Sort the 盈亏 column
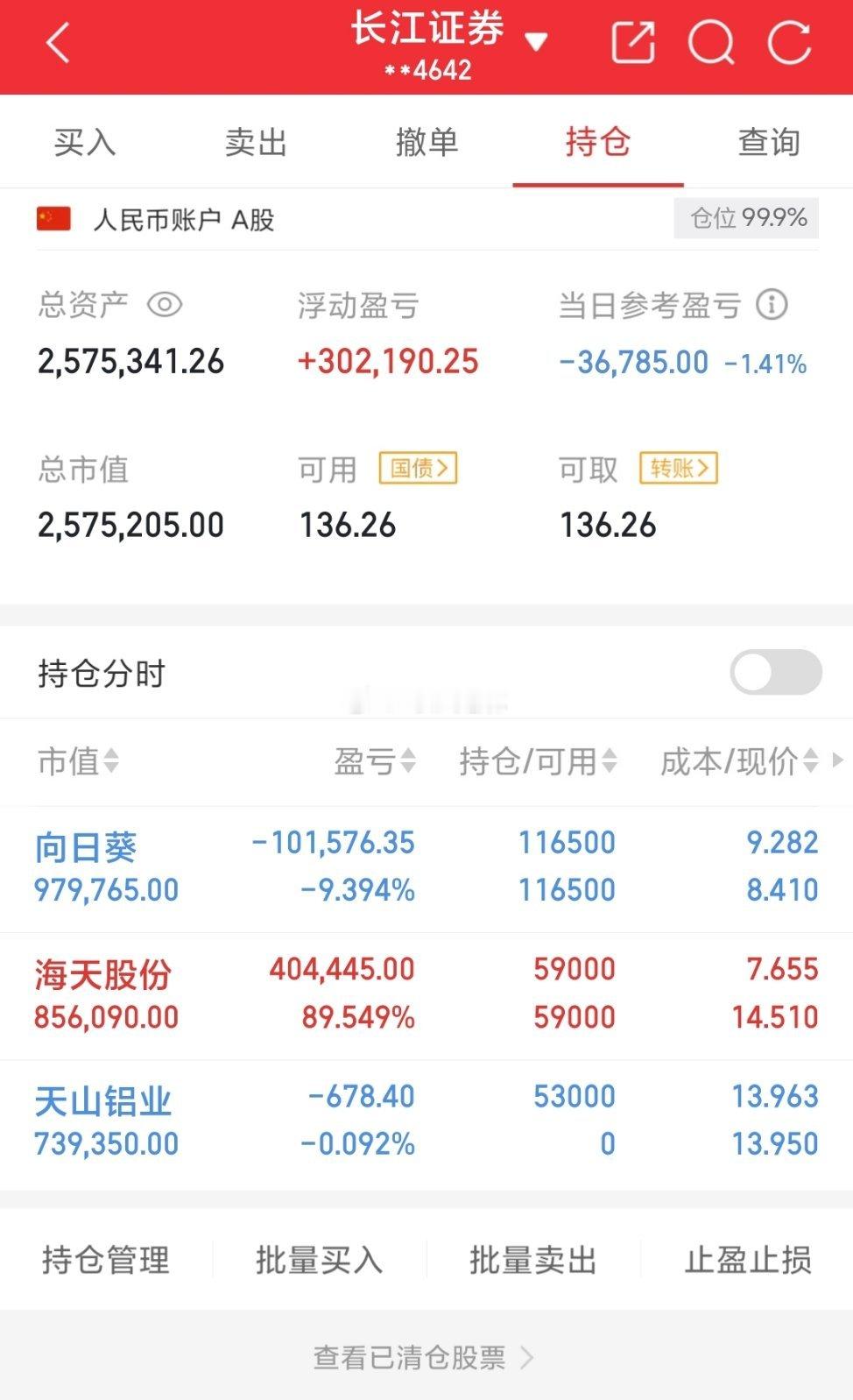Viewport: 853px width, 1400px height. [376, 763]
